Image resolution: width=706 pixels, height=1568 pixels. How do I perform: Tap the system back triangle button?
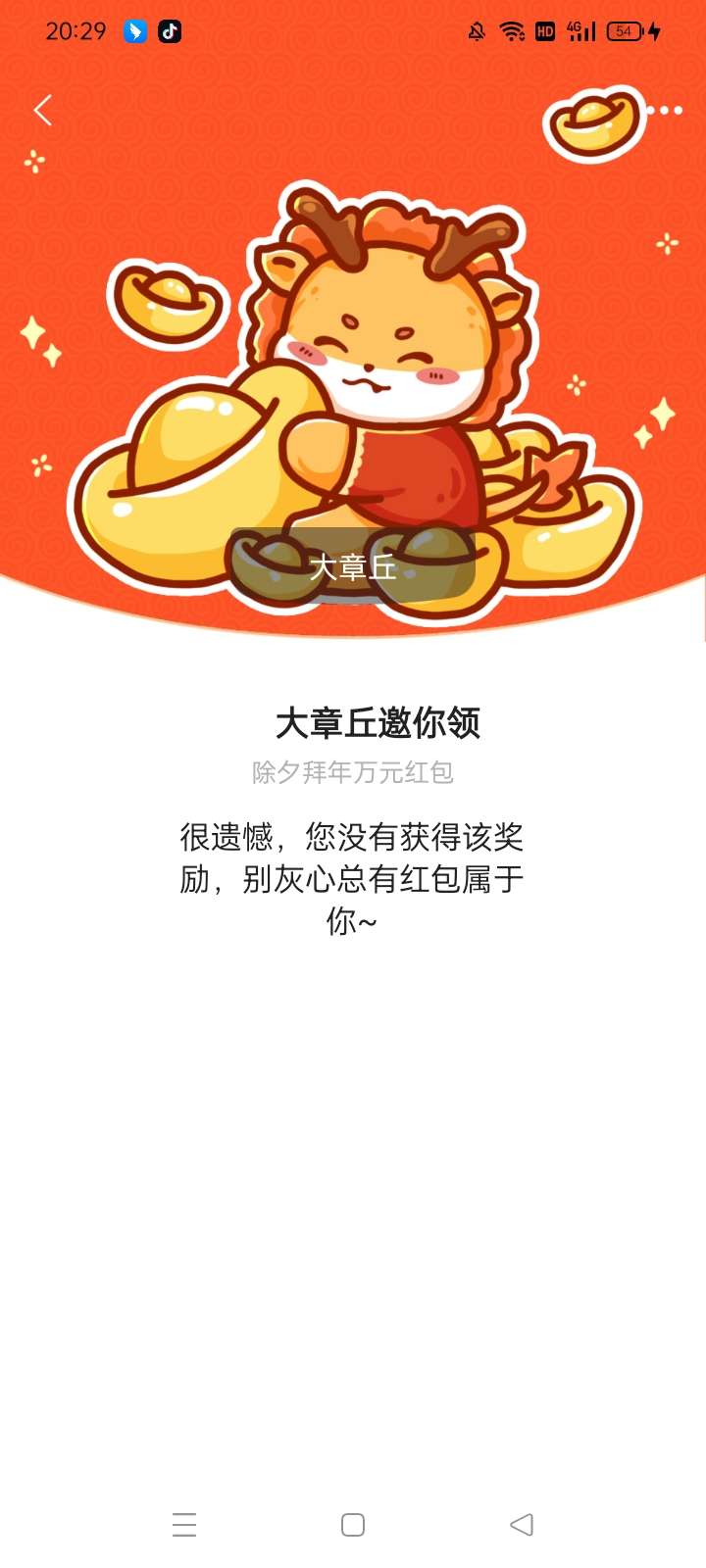522,1524
